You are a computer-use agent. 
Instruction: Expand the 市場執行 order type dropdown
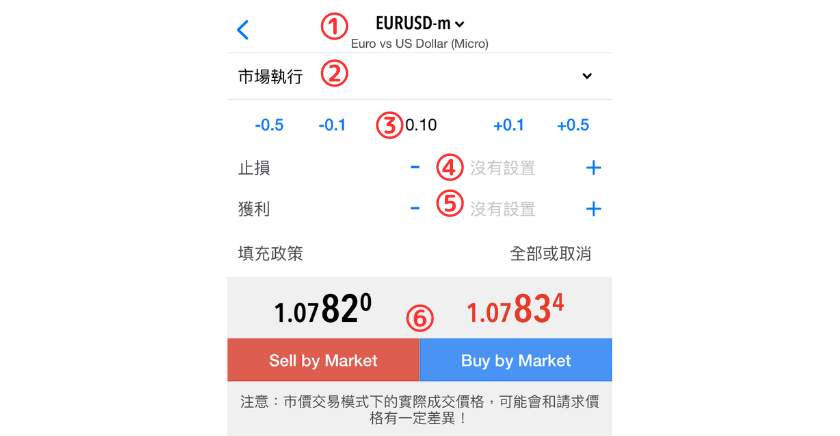click(x=587, y=76)
